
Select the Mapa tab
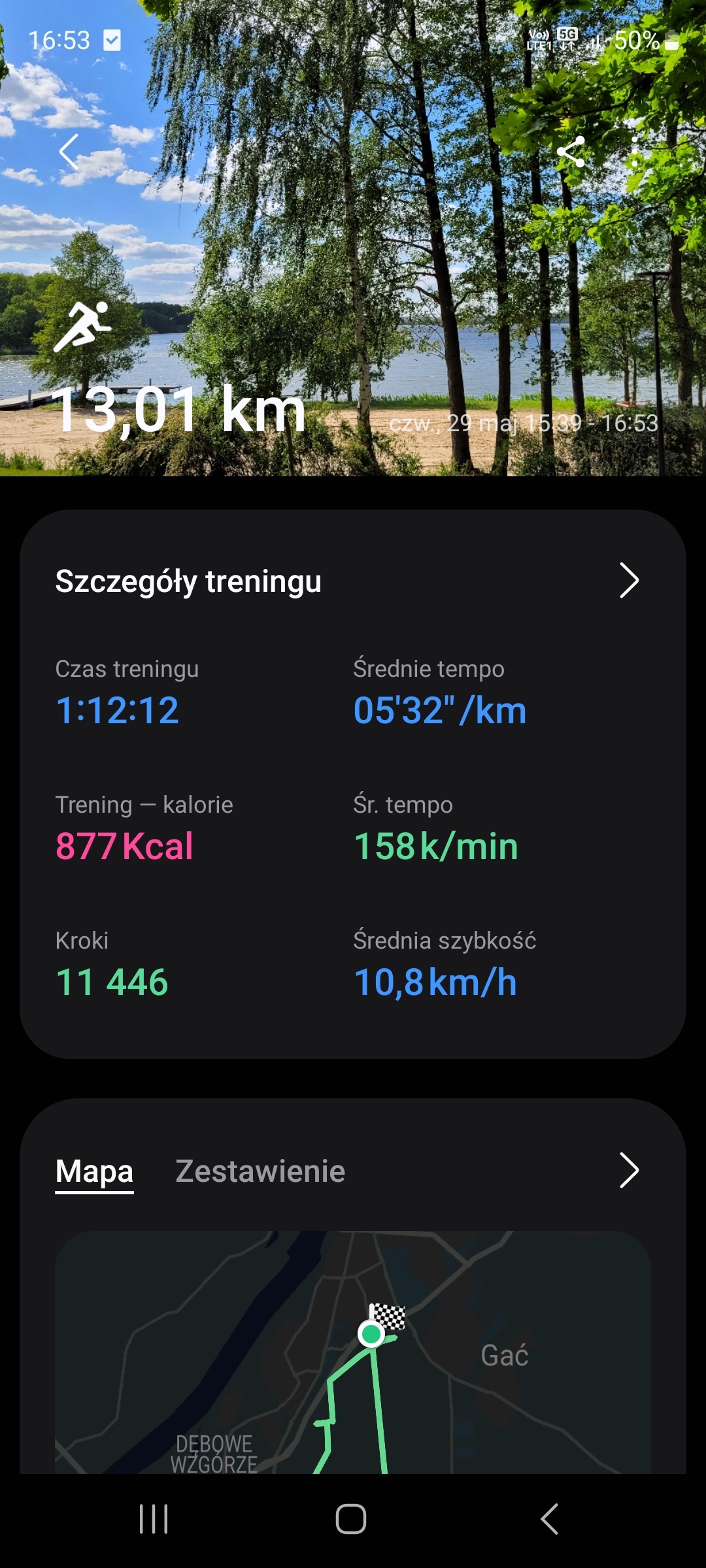94,1171
